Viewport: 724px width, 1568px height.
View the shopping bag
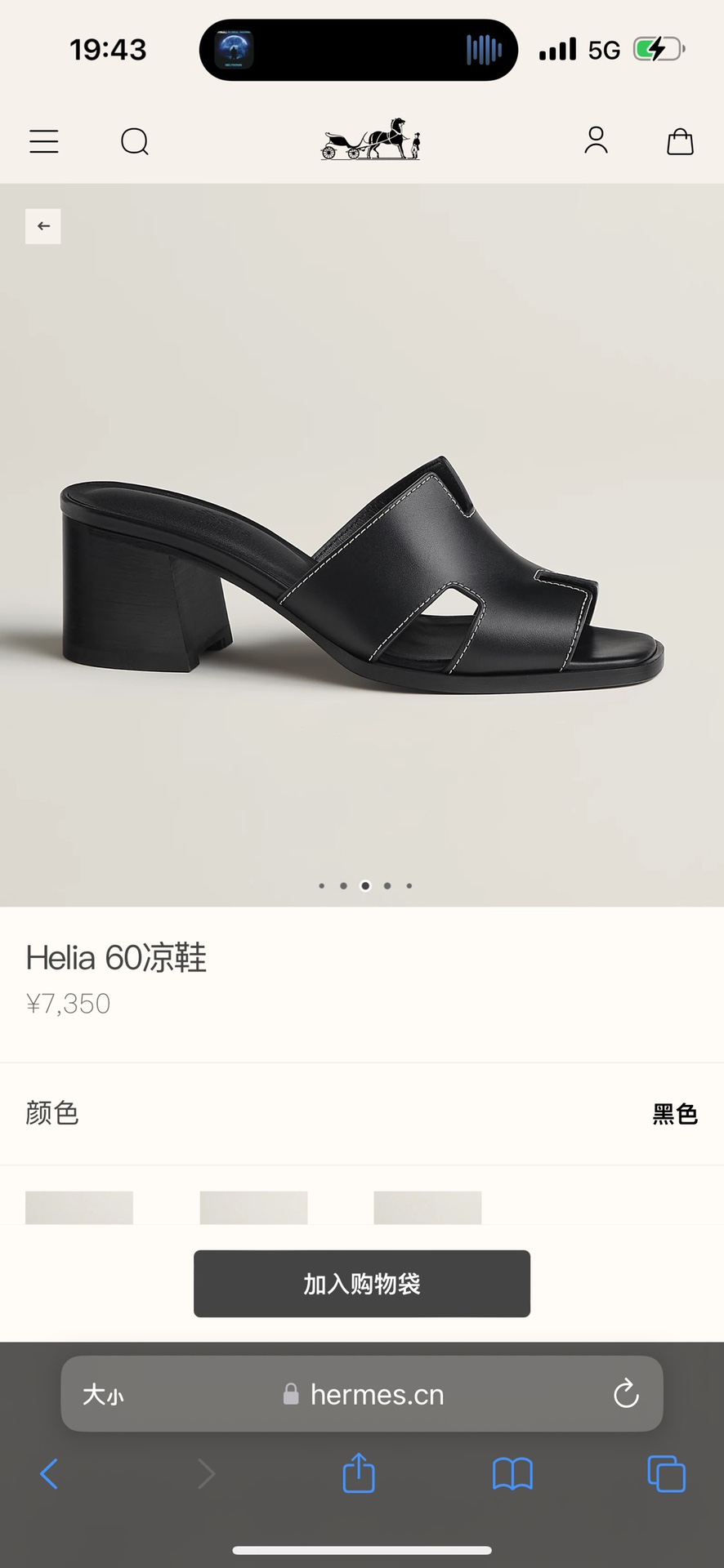680,141
